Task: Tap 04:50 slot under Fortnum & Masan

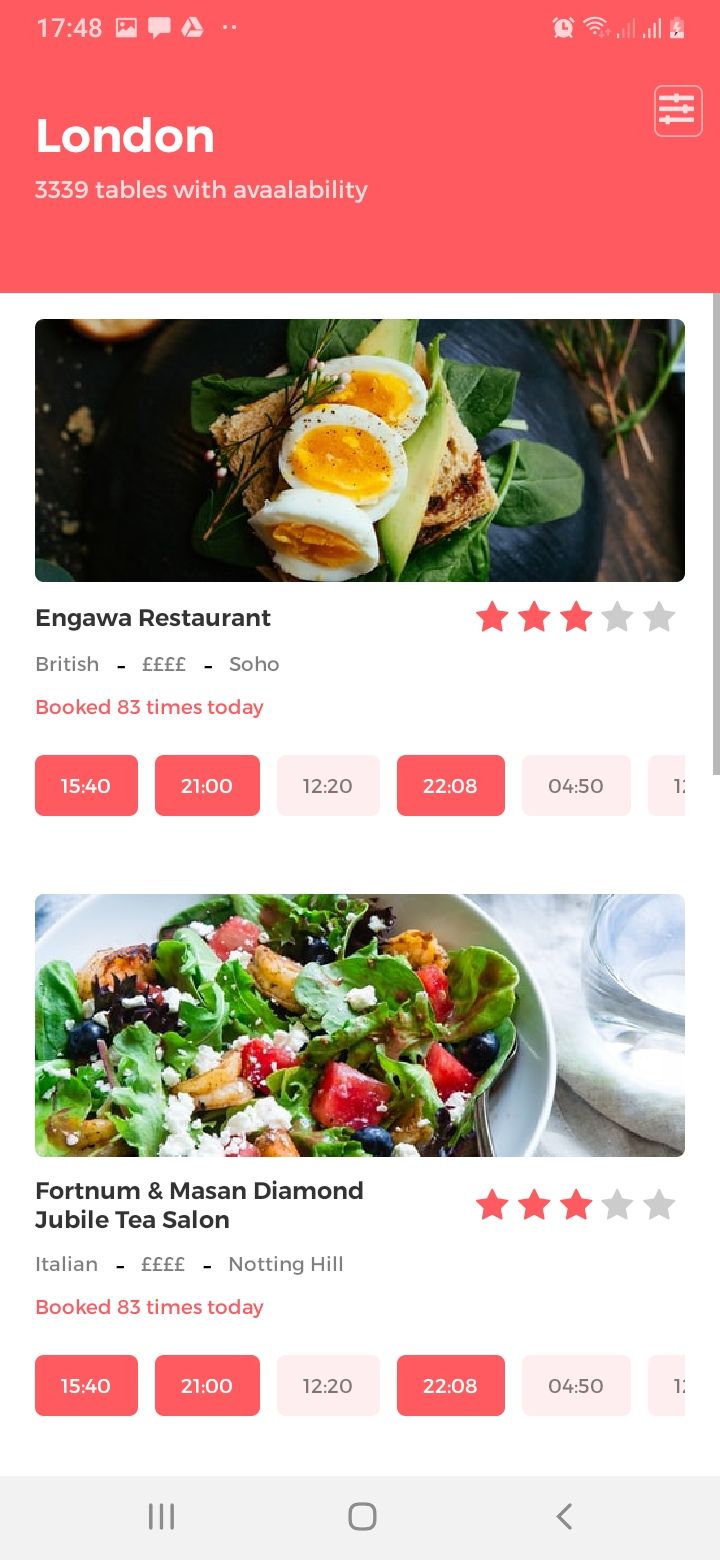Action: point(576,1386)
